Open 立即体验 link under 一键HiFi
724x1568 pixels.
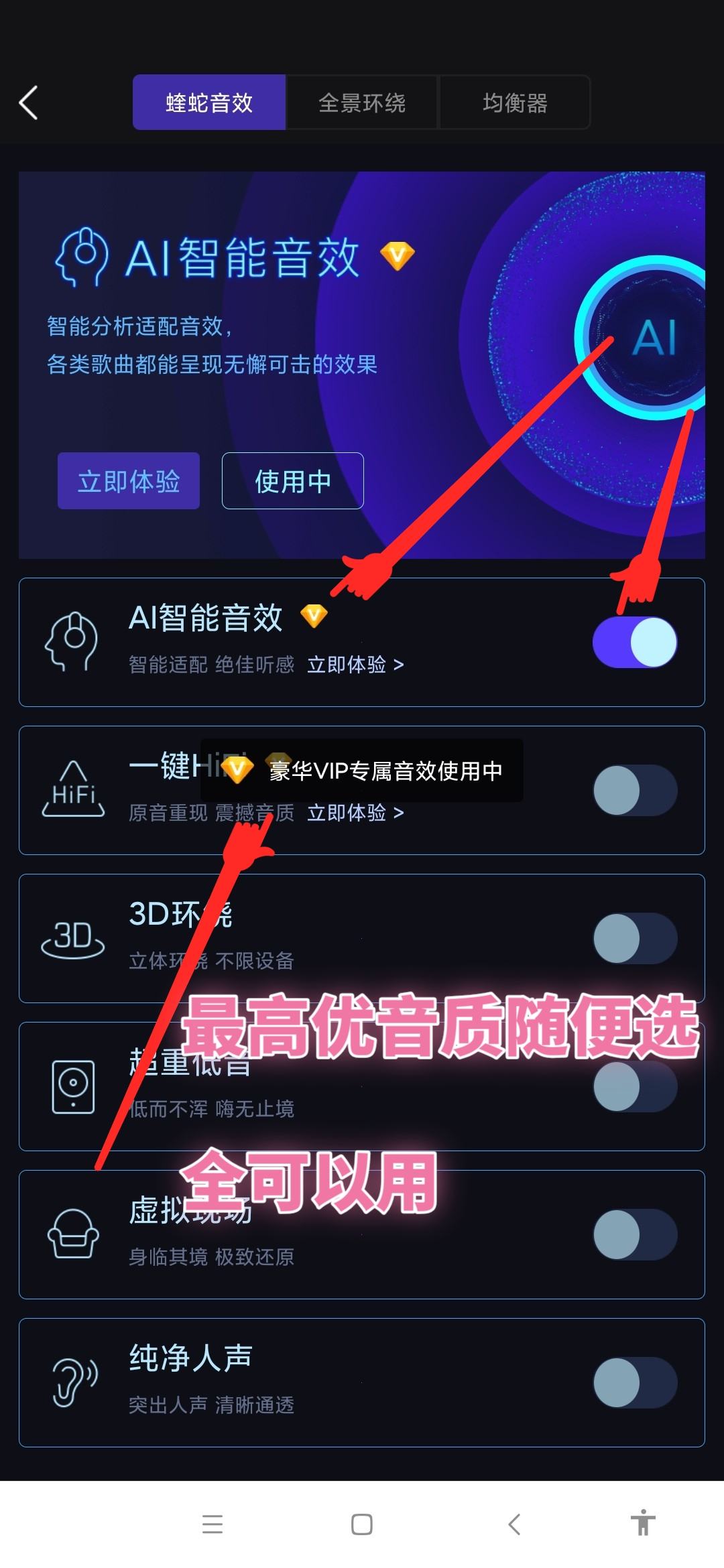(355, 813)
